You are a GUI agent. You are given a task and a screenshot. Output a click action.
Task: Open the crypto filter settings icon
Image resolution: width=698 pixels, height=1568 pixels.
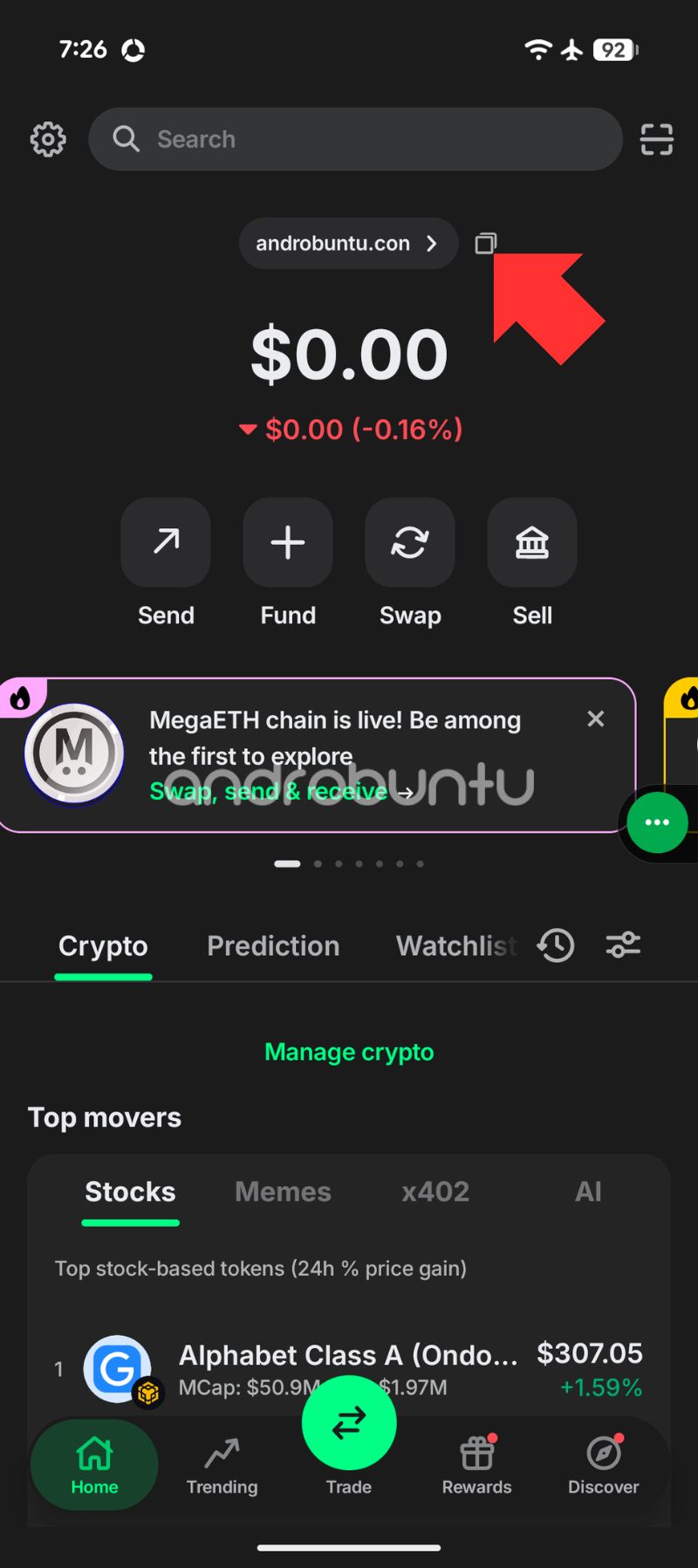623,946
